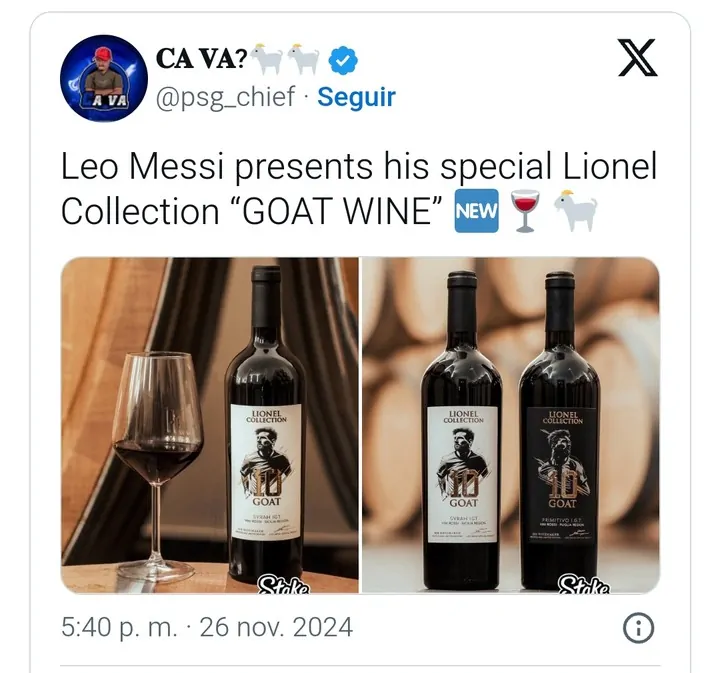The width and height of the screenshot is (720, 673).
Task: Tap Seguir to follow @psg_chief
Action: tap(356, 97)
